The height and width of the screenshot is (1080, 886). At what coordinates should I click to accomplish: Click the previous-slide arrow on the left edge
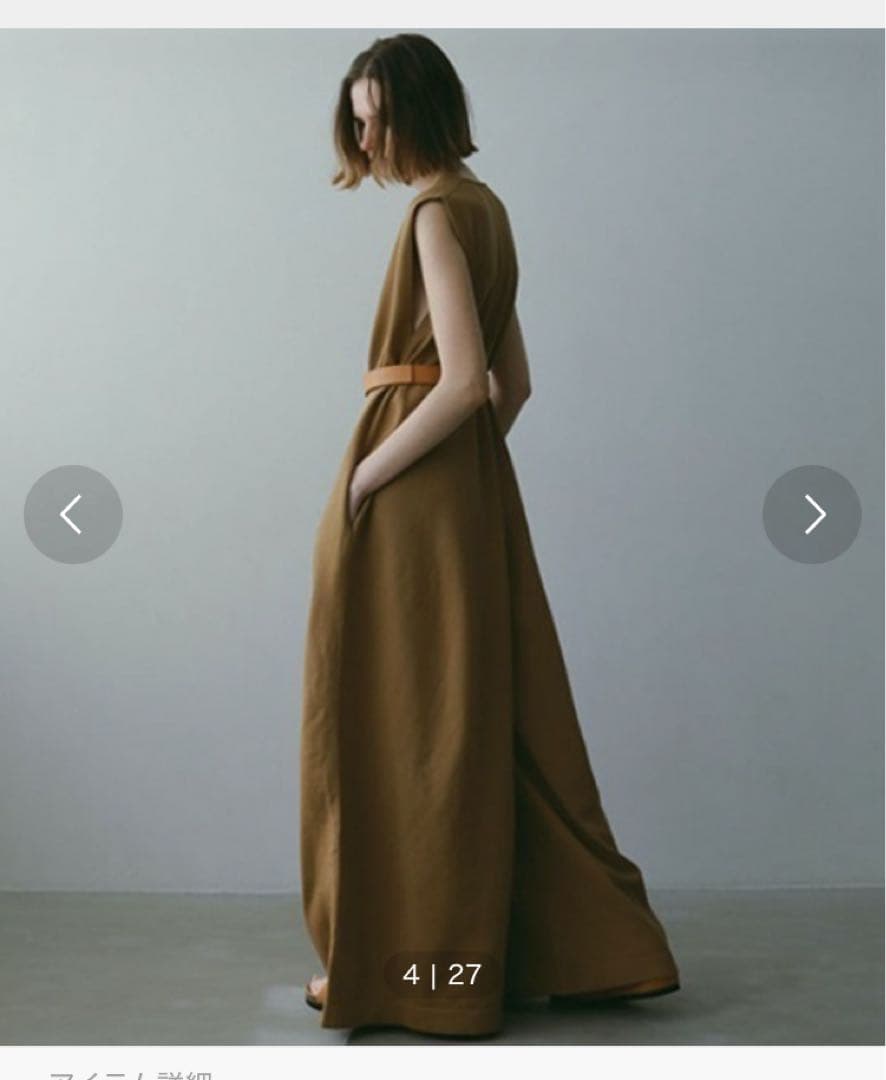73,514
